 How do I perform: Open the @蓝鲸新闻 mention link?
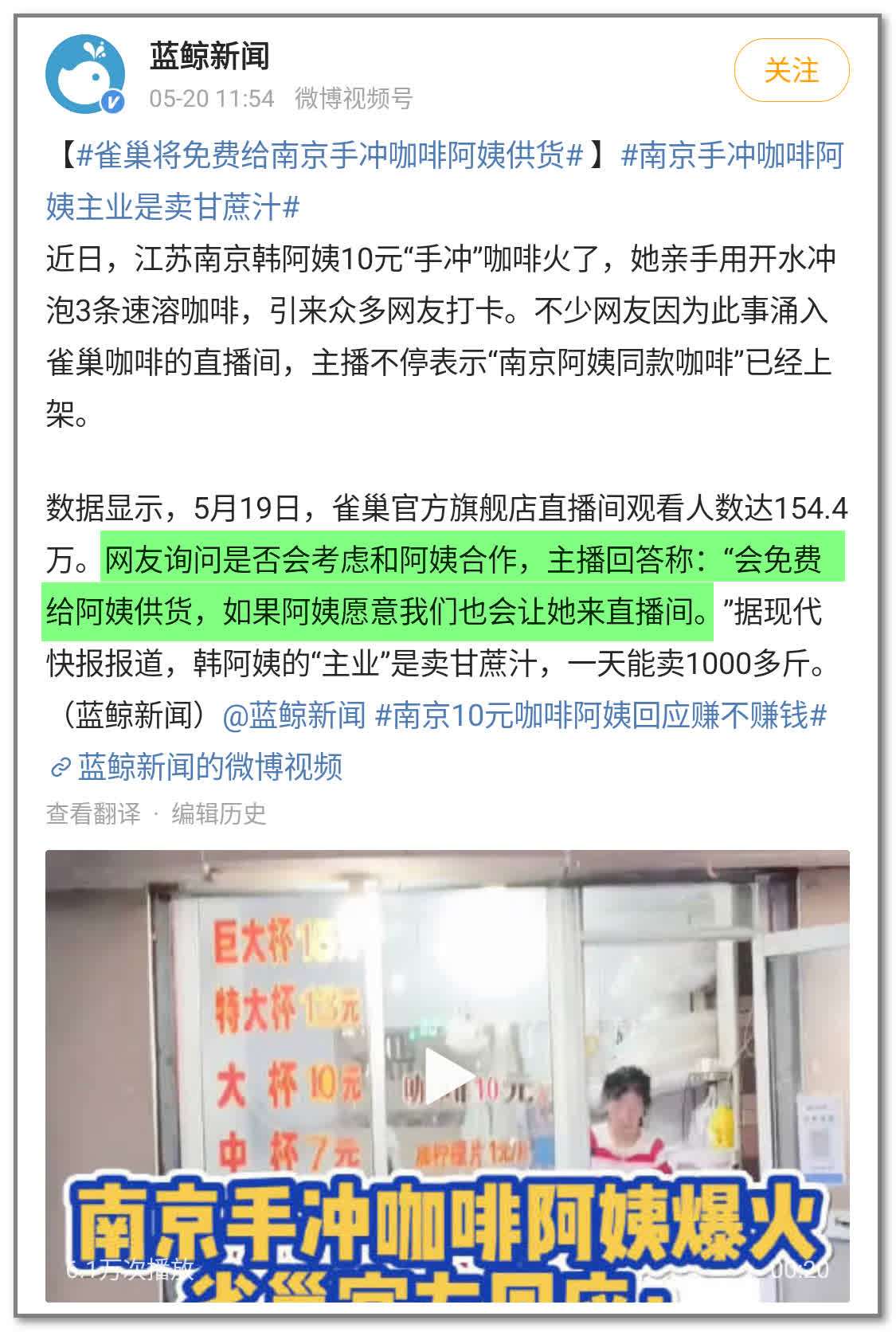293,715
